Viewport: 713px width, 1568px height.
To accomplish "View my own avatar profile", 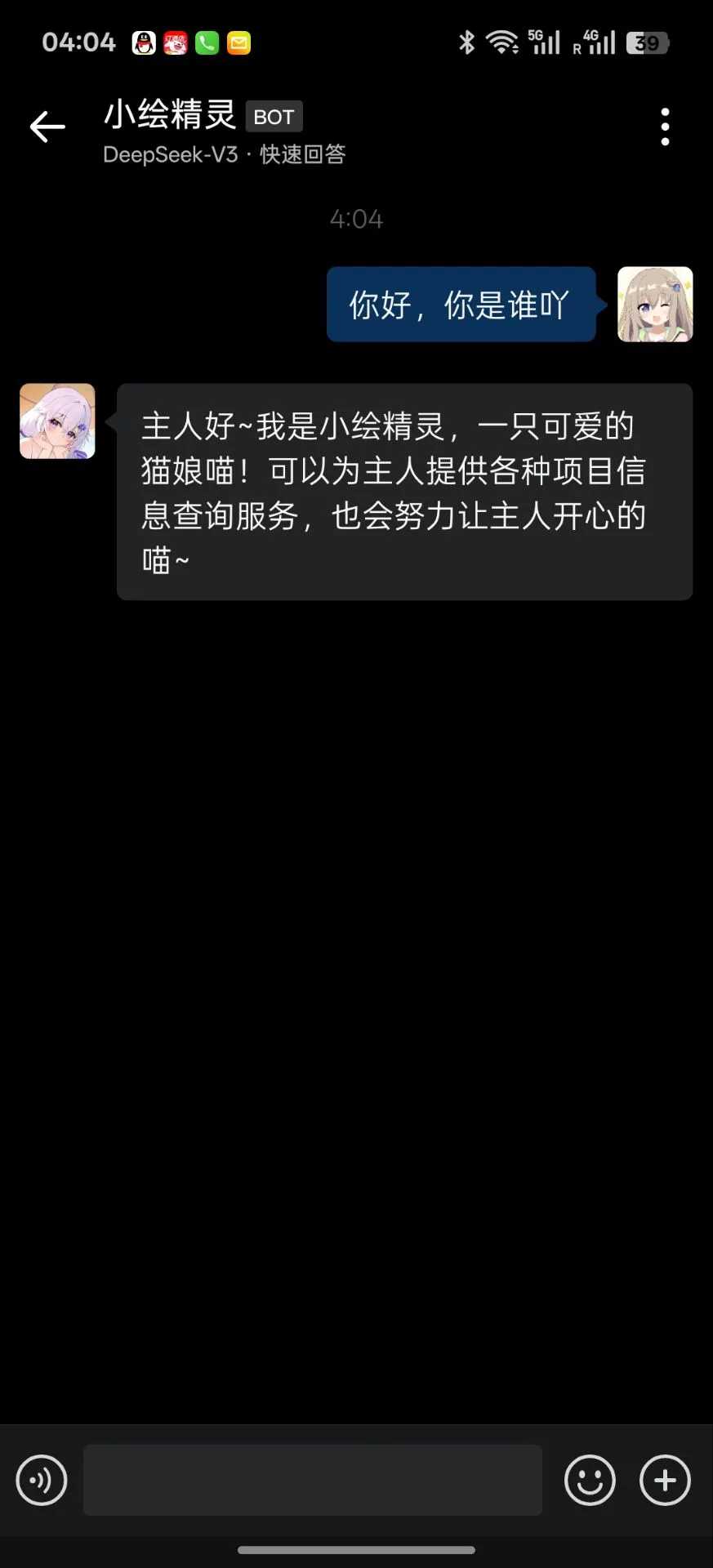I will tap(655, 304).
